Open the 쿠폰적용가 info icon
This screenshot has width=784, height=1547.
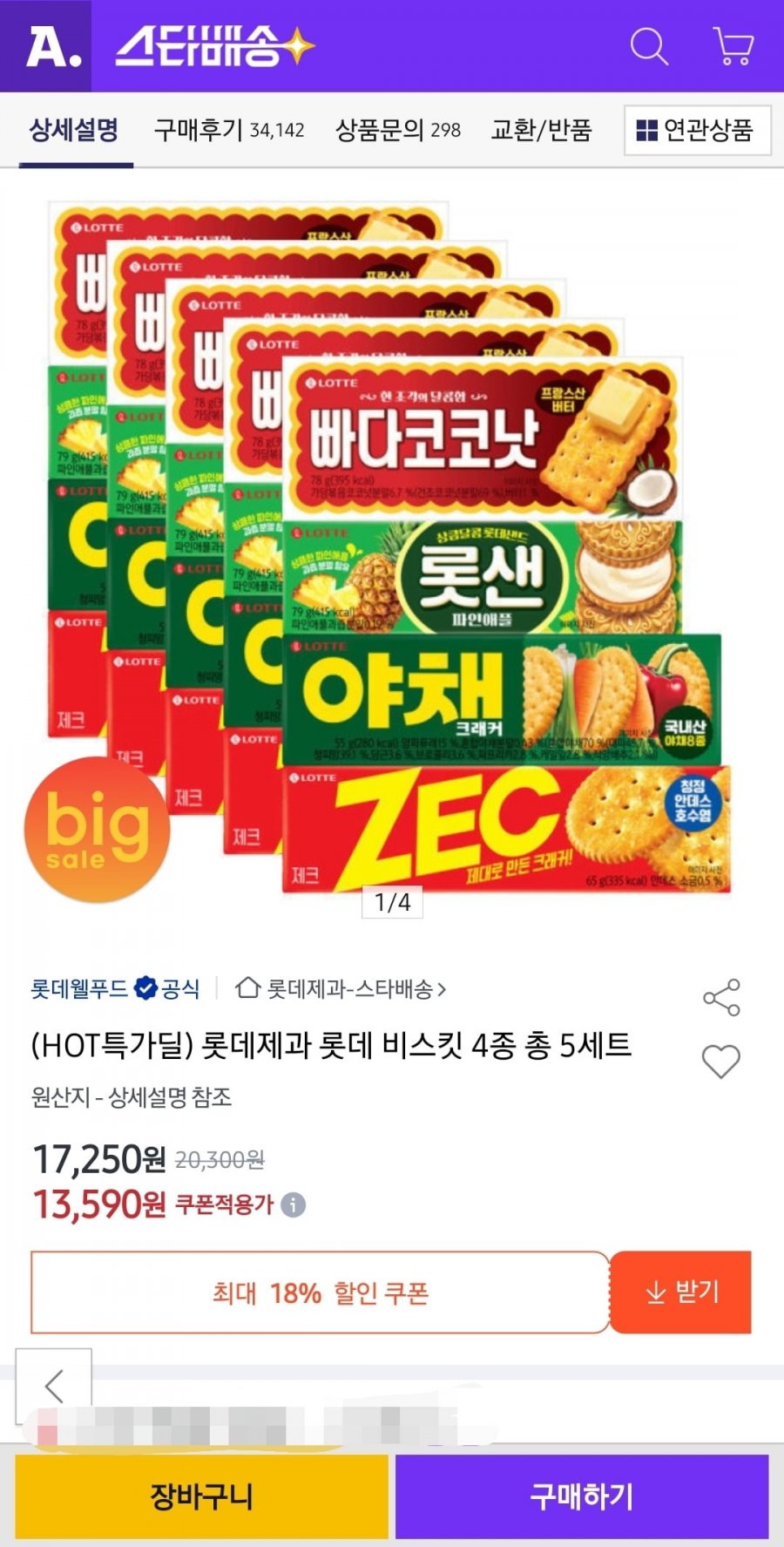(294, 1205)
